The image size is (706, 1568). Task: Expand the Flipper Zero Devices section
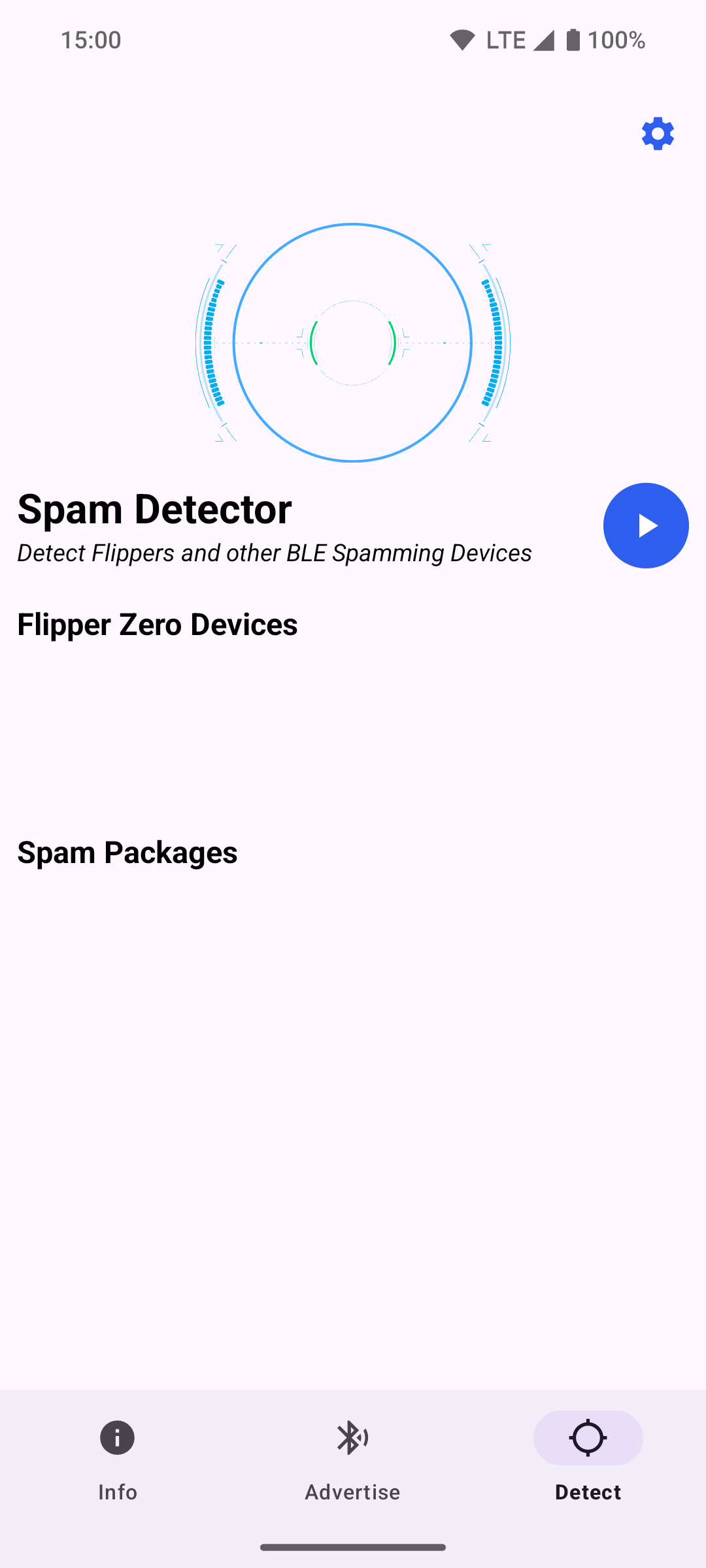coord(157,624)
